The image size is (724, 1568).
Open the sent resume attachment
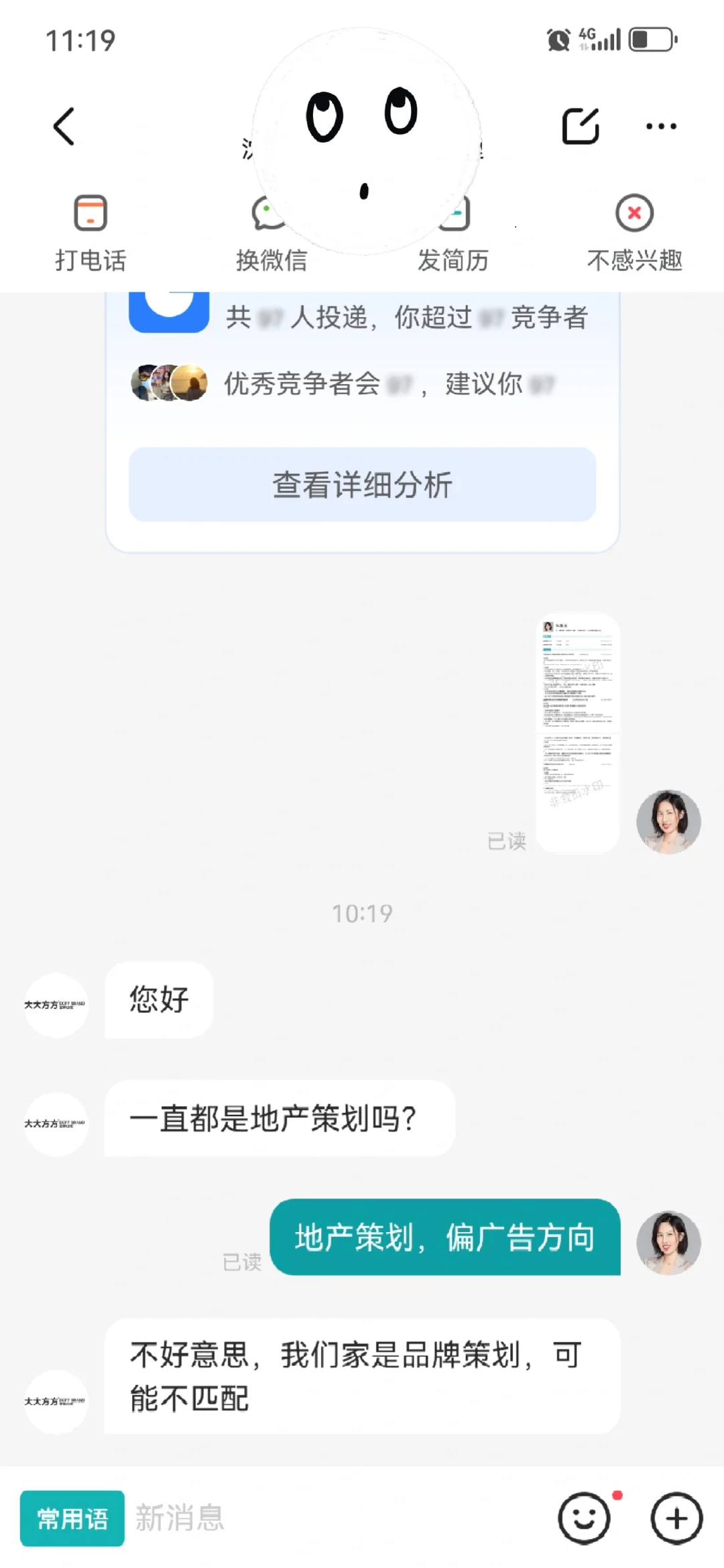coord(577,733)
